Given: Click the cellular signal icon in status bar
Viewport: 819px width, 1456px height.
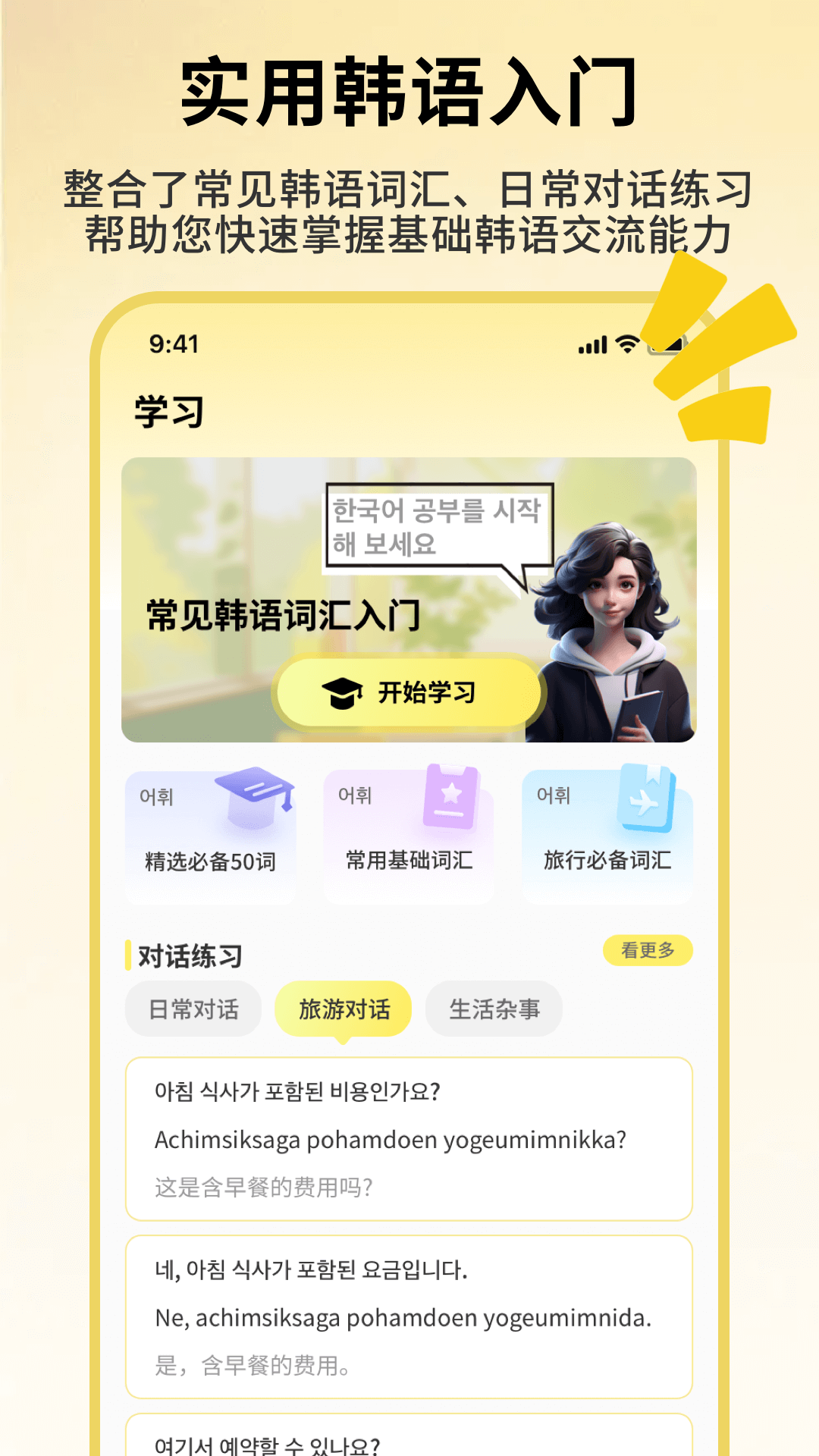Looking at the screenshot, I should pos(591,346).
